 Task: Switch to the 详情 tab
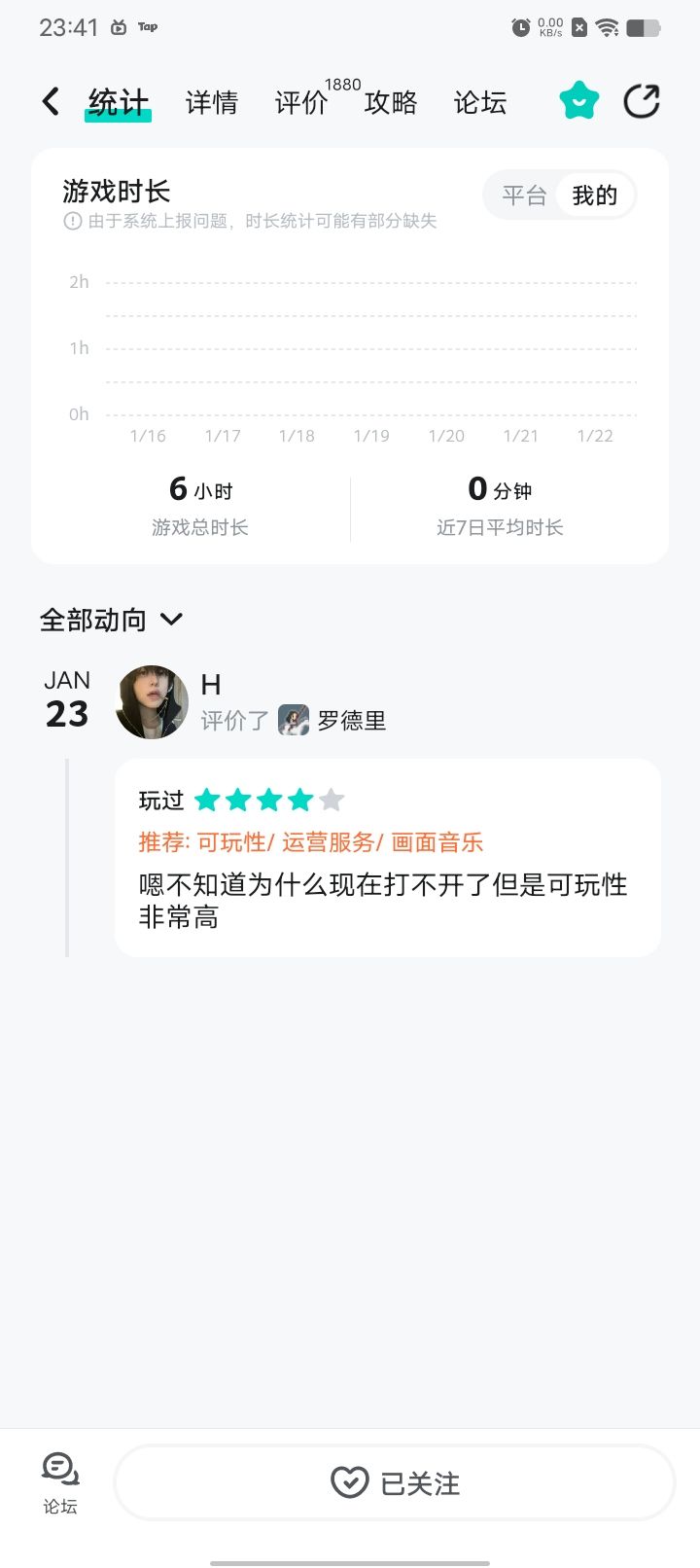click(212, 102)
